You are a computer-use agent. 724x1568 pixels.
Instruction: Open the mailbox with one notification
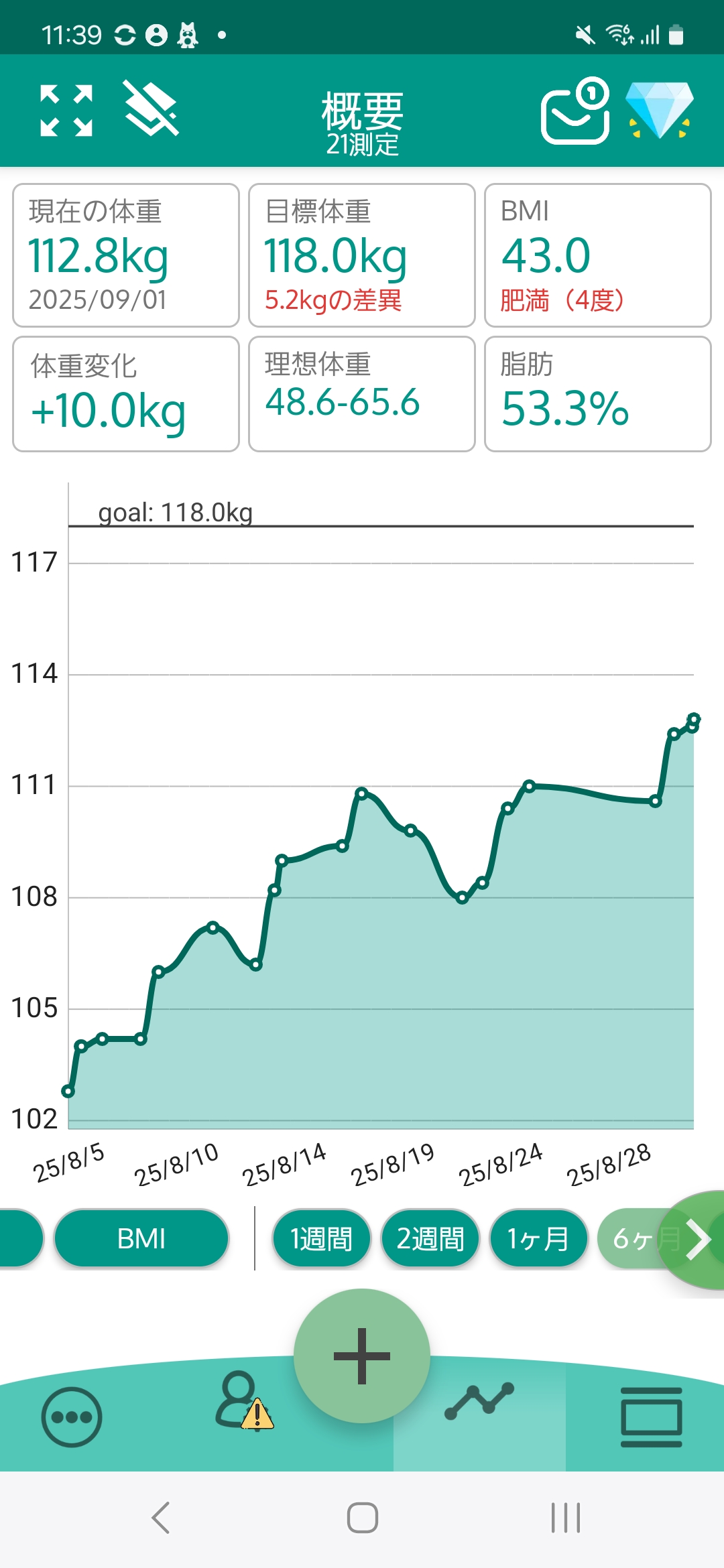point(575,112)
